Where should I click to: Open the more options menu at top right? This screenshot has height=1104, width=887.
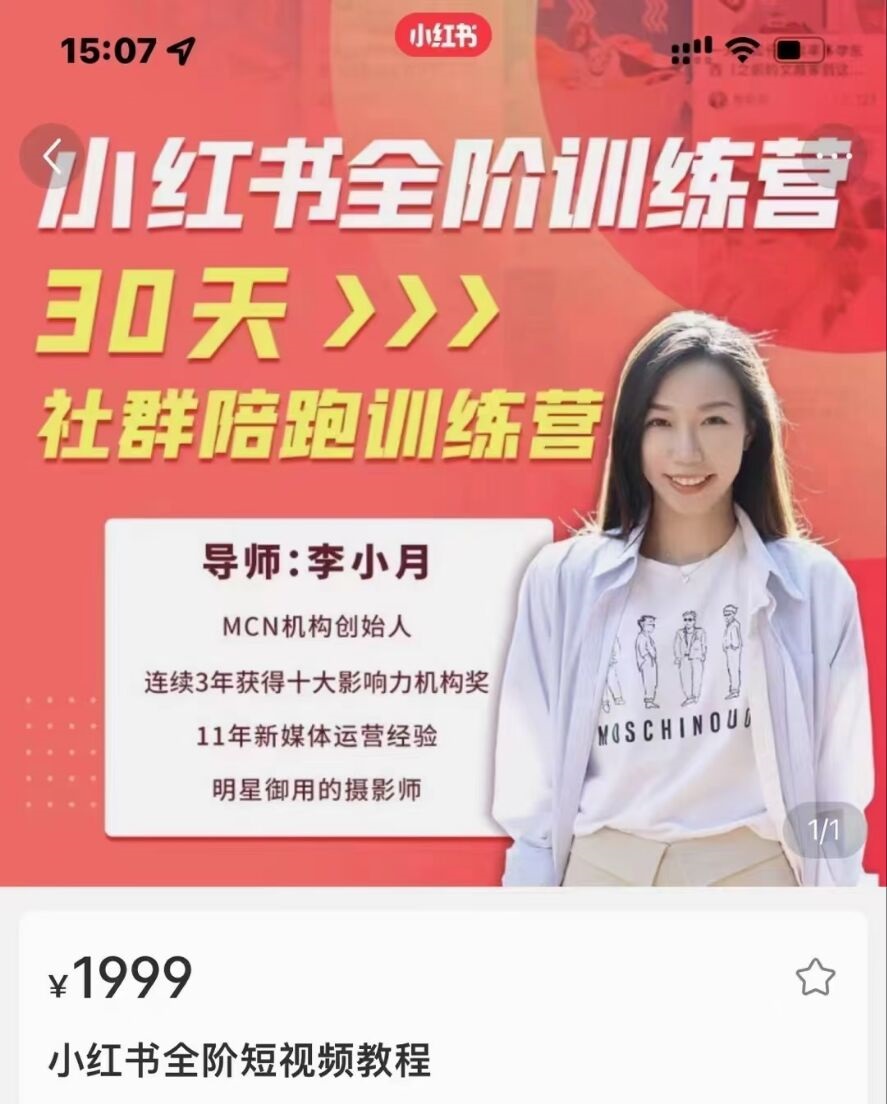point(834,156)
